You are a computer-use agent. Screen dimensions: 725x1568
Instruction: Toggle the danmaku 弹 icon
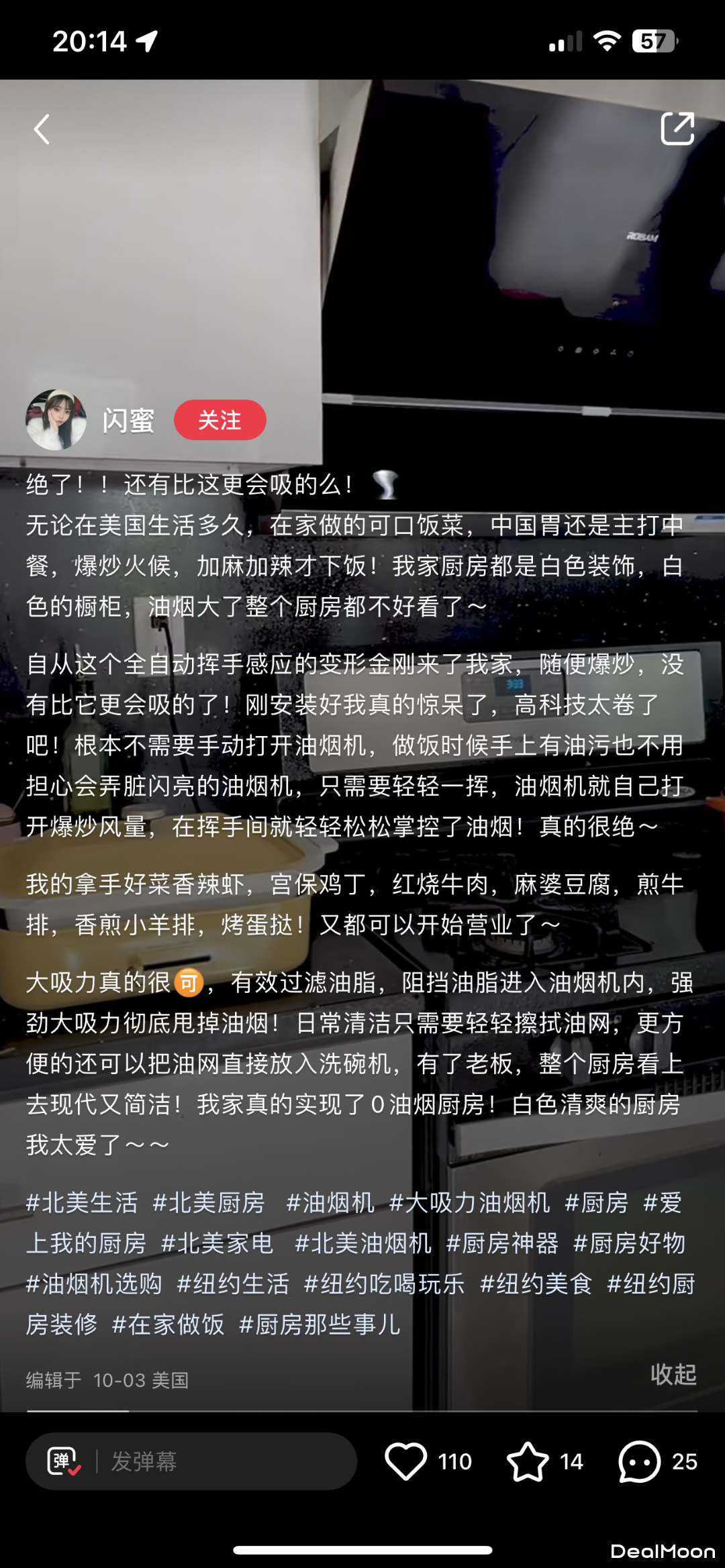pos(63,1461)
